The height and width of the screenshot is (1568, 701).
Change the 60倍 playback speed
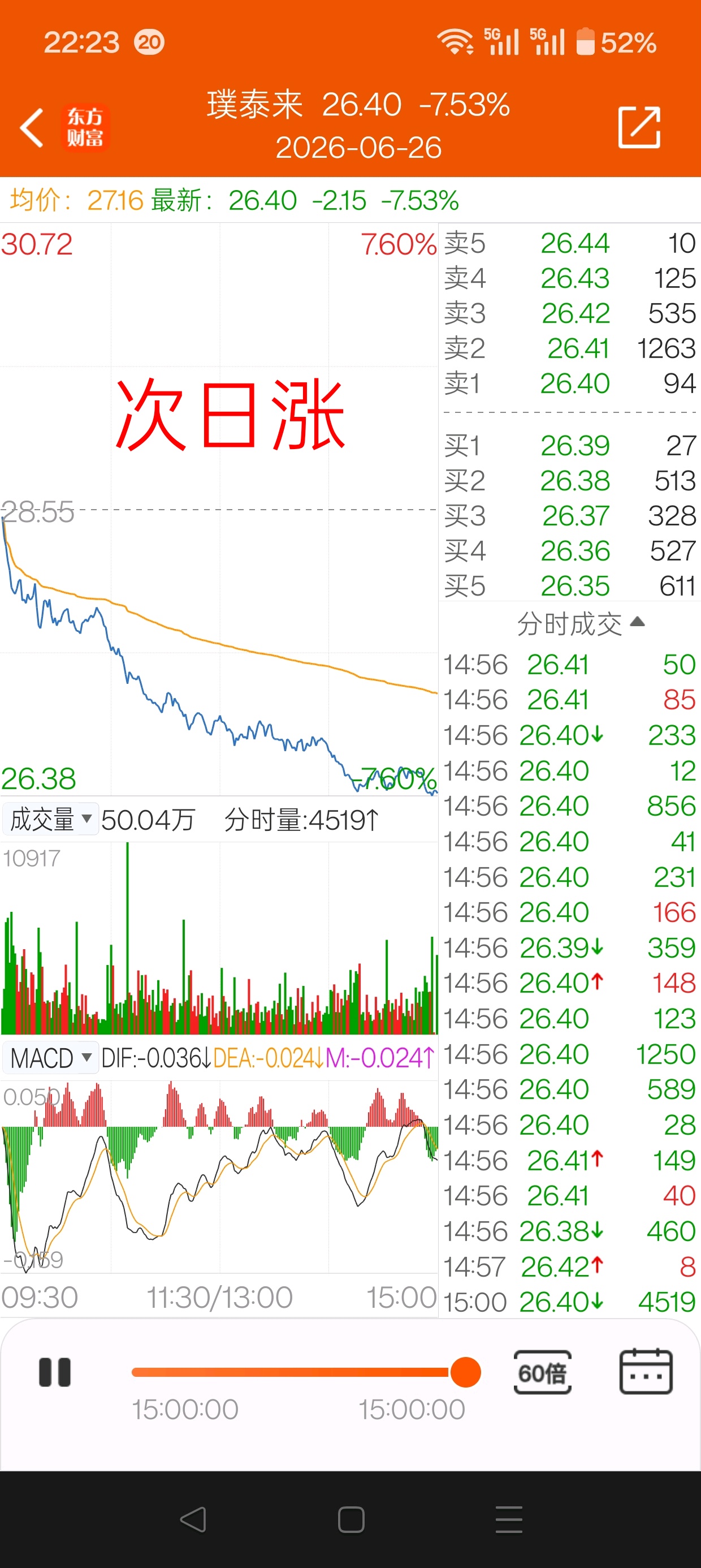point(542,1372)
